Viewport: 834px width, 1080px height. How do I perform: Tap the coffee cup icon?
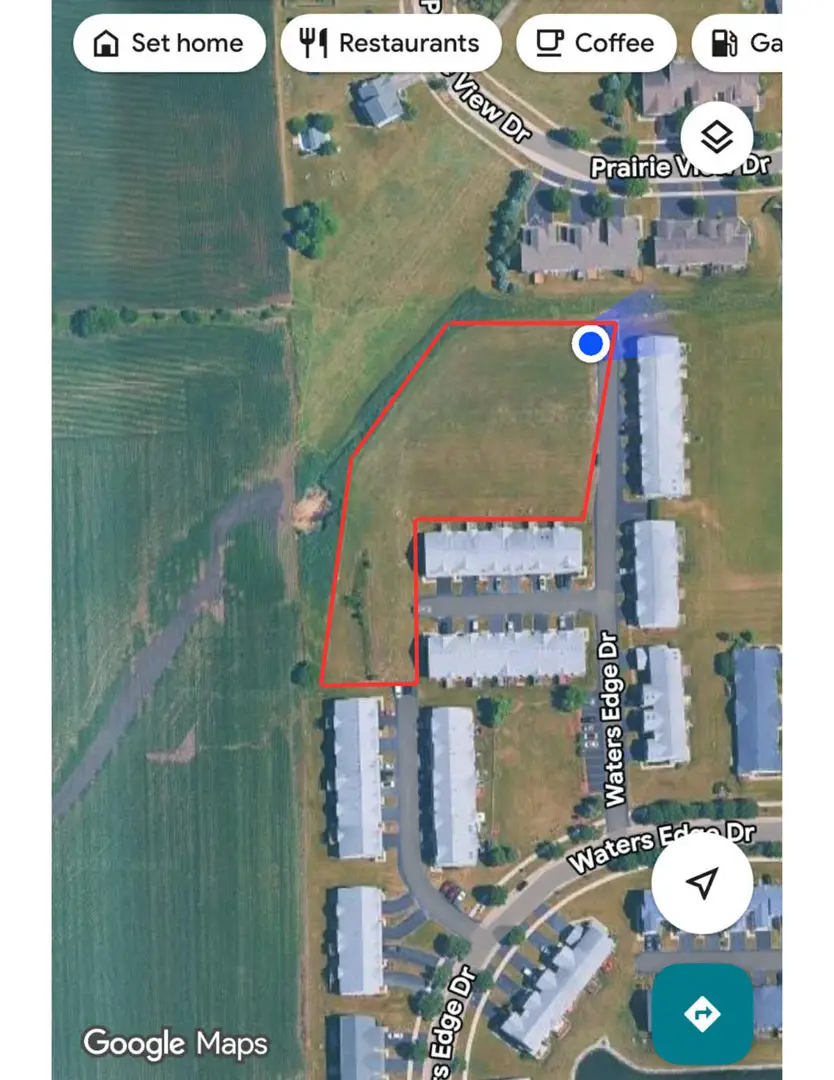coord(548,42)
